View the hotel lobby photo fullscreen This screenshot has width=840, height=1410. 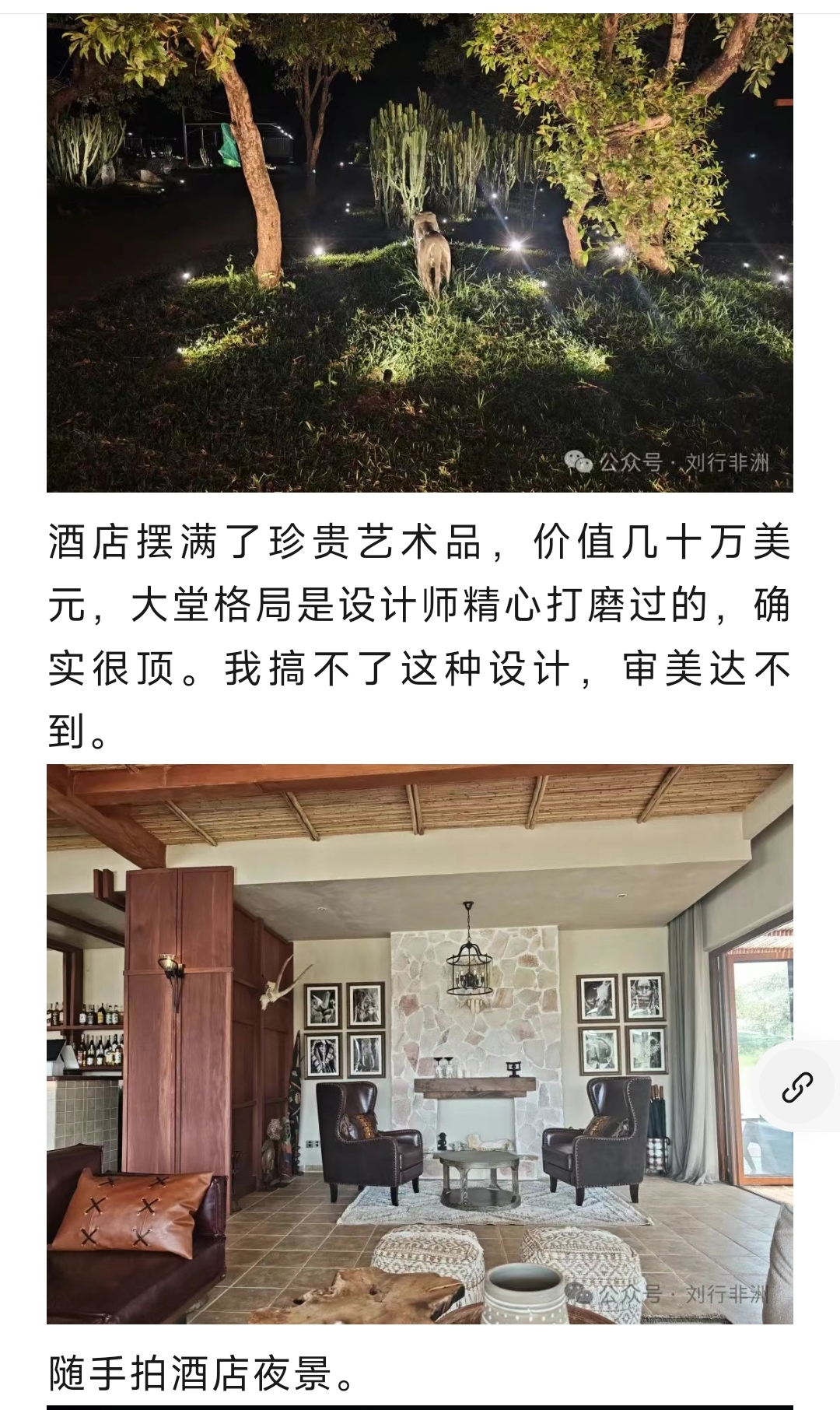(x=420, y=1043)
